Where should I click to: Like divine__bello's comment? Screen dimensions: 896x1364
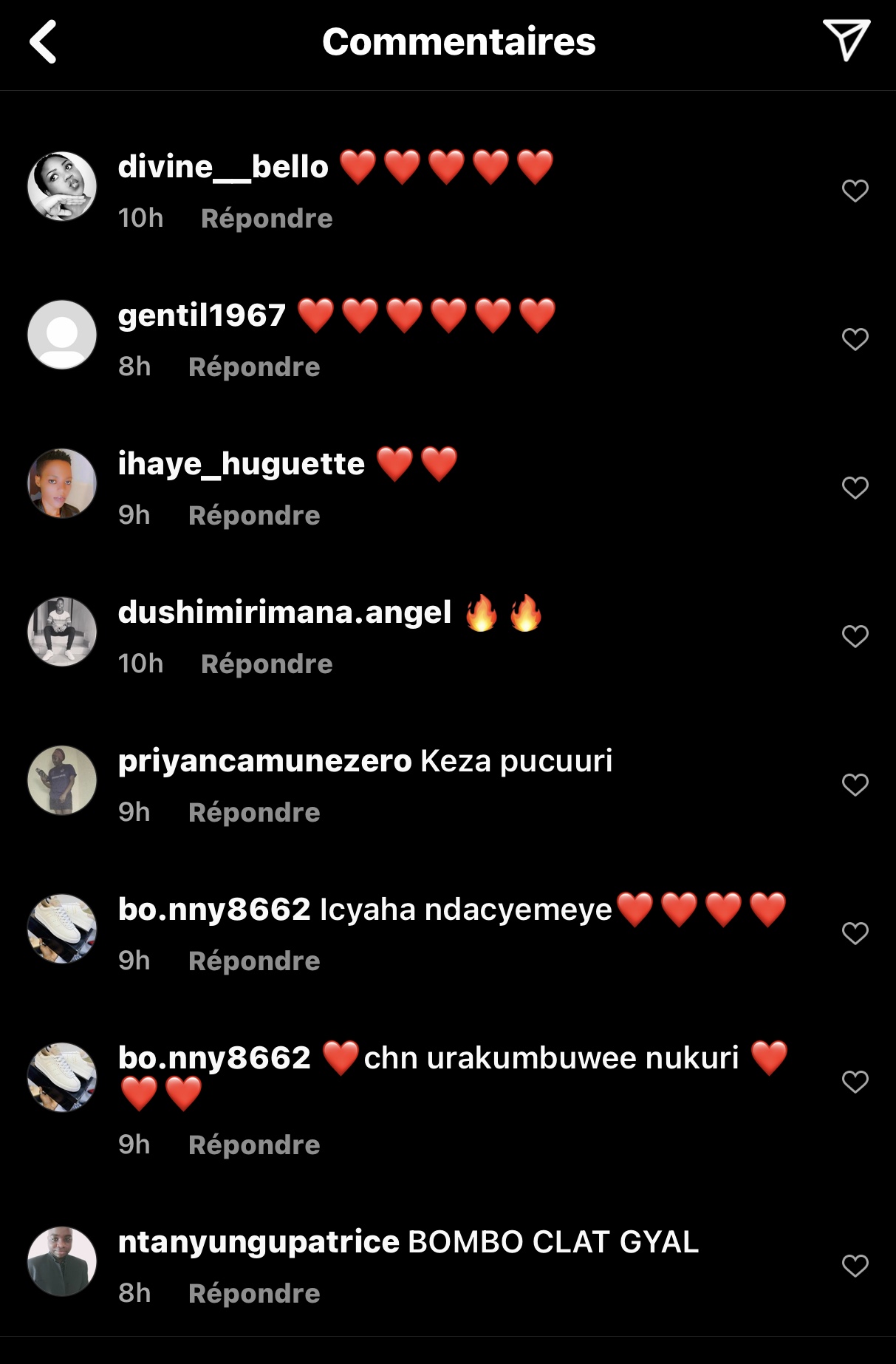tap(855, 191)
